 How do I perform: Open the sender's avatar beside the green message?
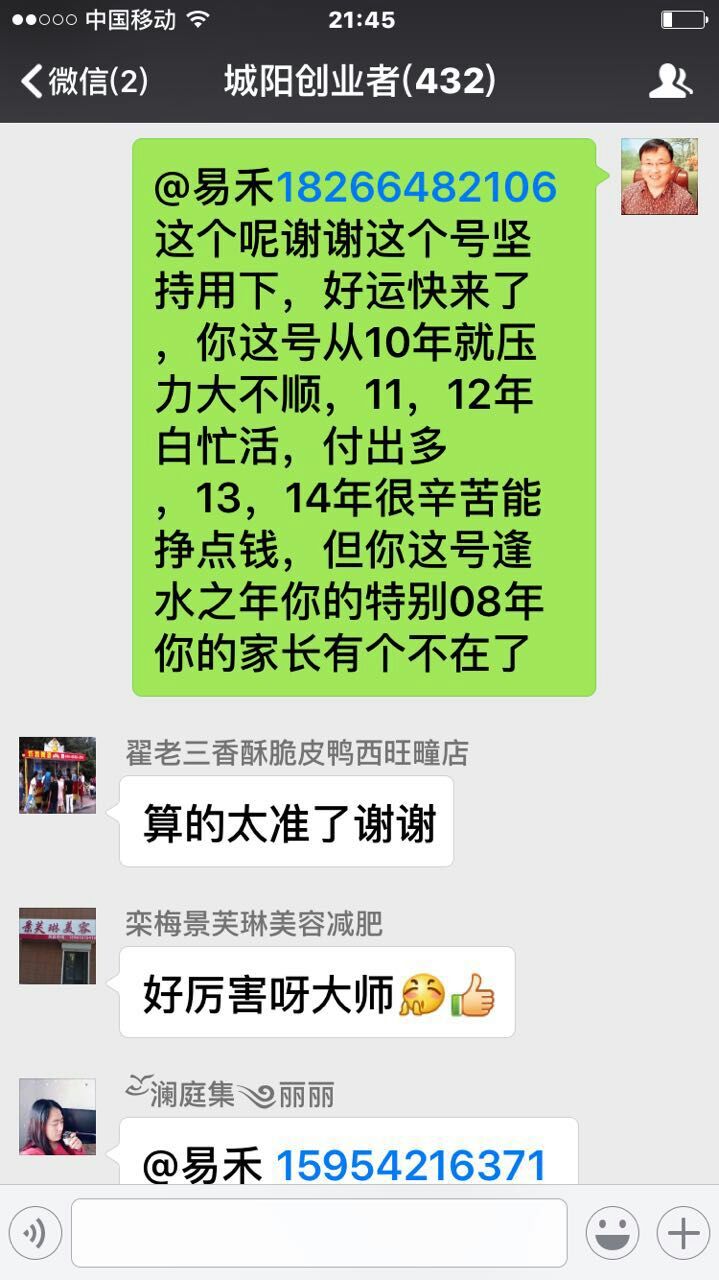click(659, 177)
